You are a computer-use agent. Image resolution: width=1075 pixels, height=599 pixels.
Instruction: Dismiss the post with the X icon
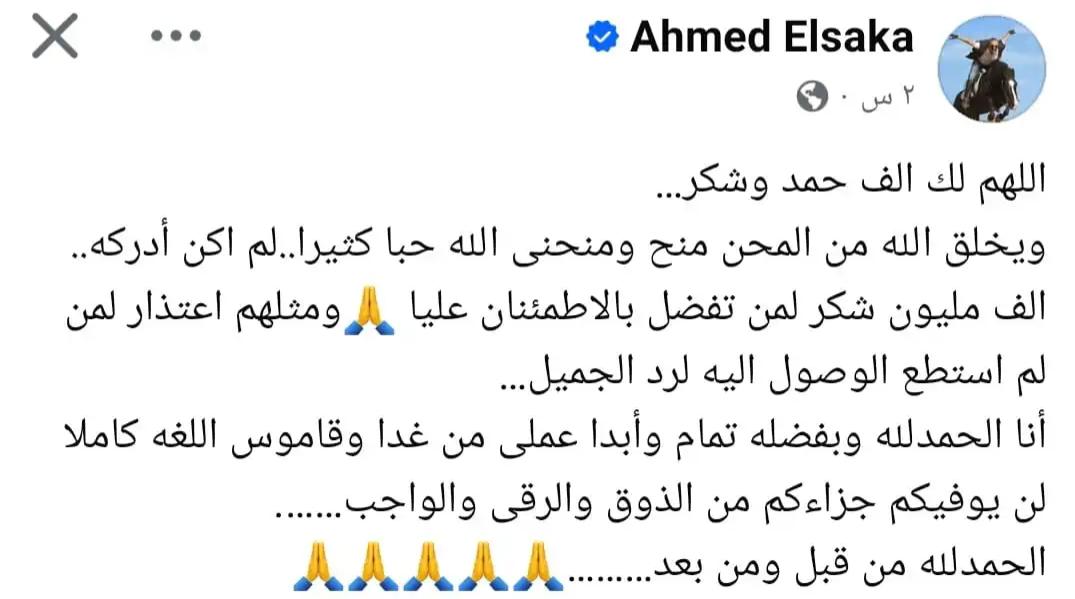point(54,38)
